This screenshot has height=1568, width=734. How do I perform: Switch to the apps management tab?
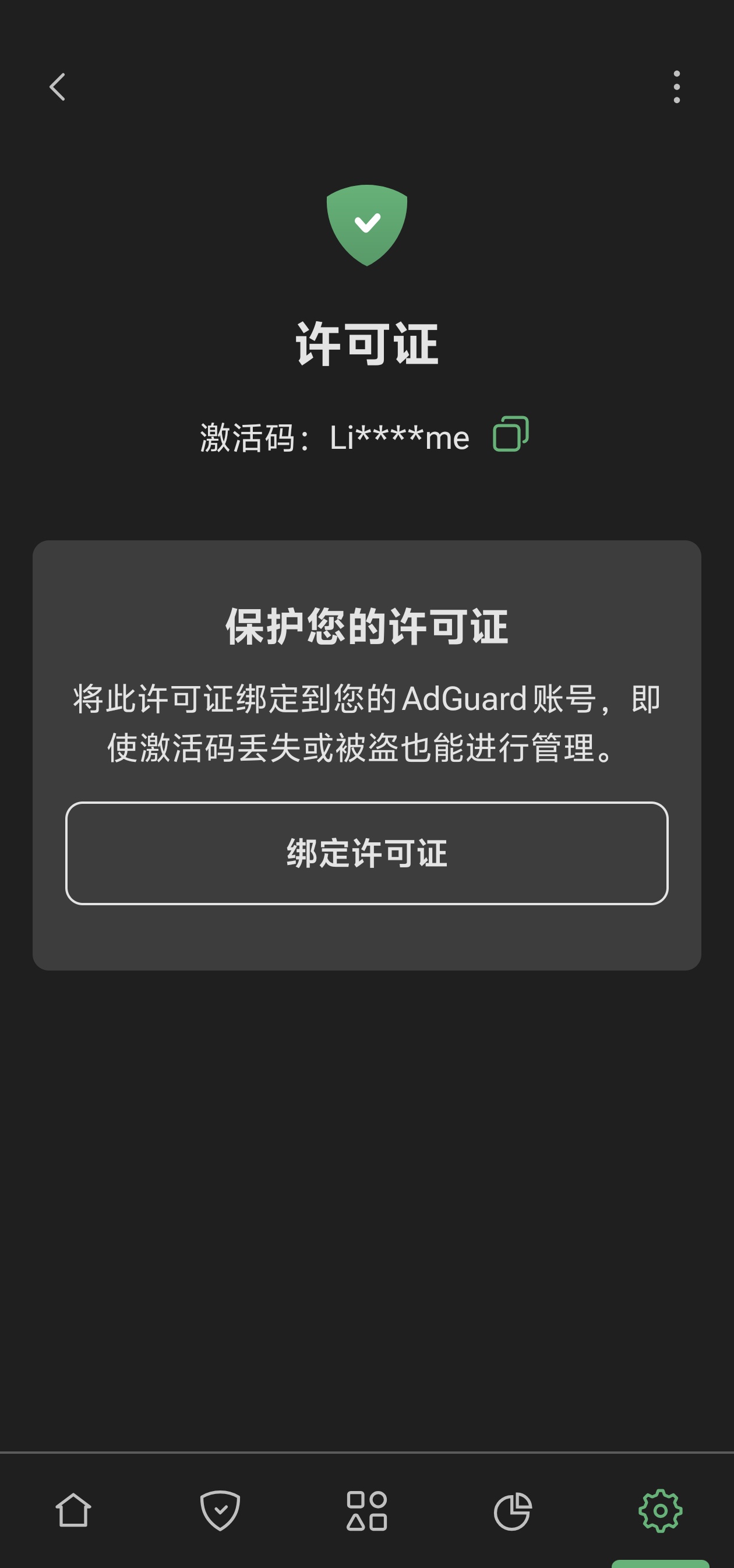(x=366, y=1510)
